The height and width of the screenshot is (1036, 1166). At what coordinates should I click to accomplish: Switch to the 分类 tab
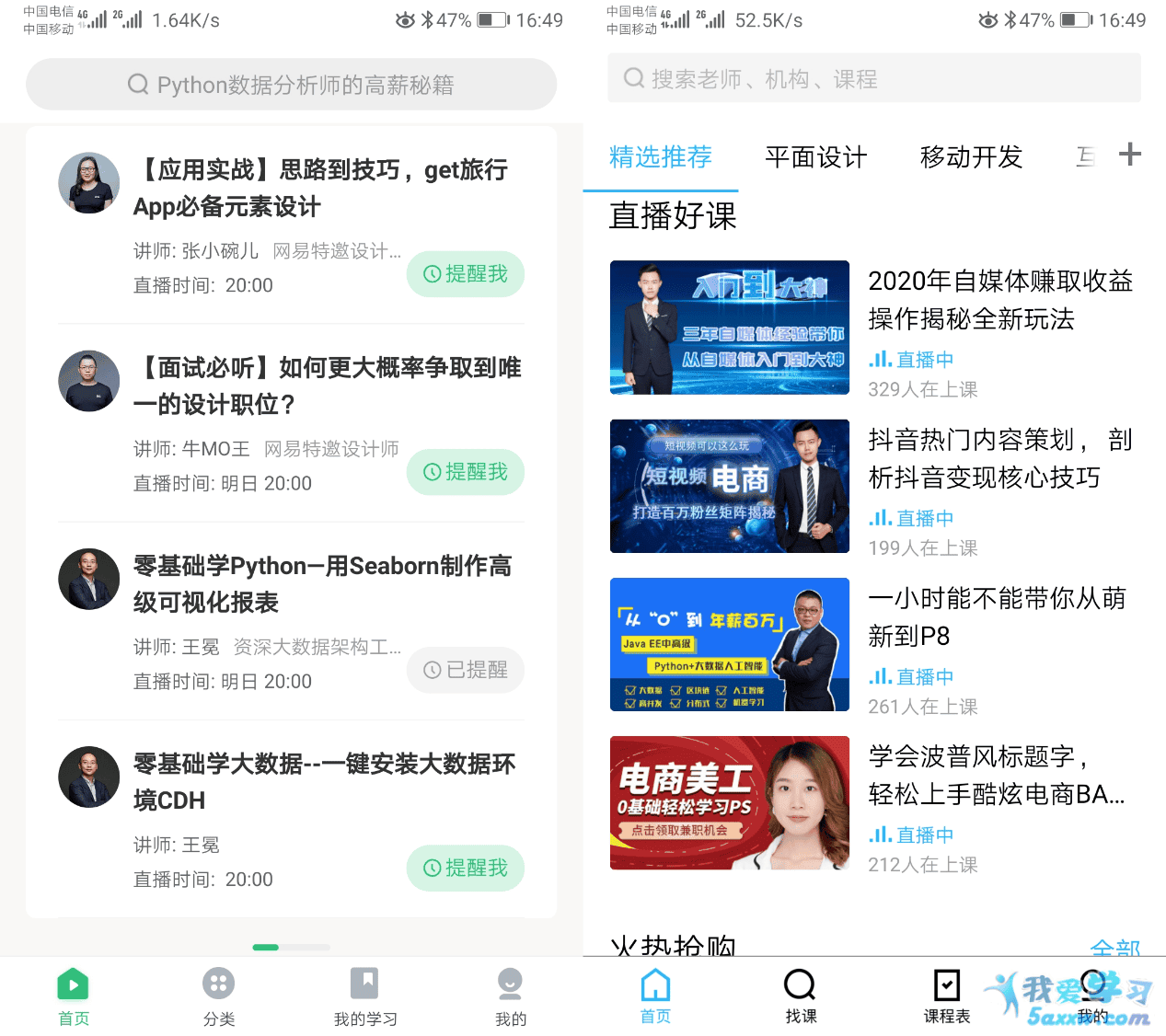click(x=219, y=996)
